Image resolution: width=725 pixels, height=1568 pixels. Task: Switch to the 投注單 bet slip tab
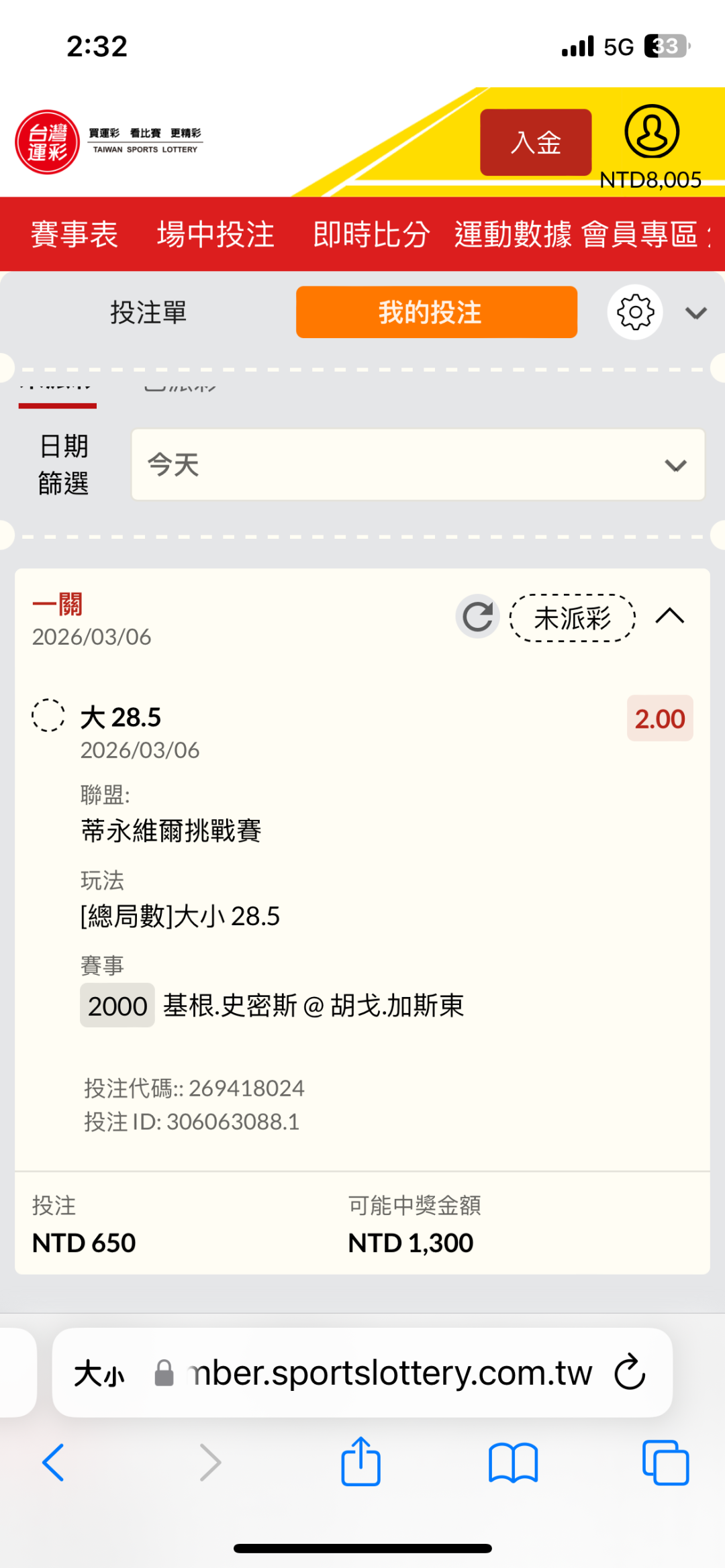pyautogui.click(x=148, y=312)
